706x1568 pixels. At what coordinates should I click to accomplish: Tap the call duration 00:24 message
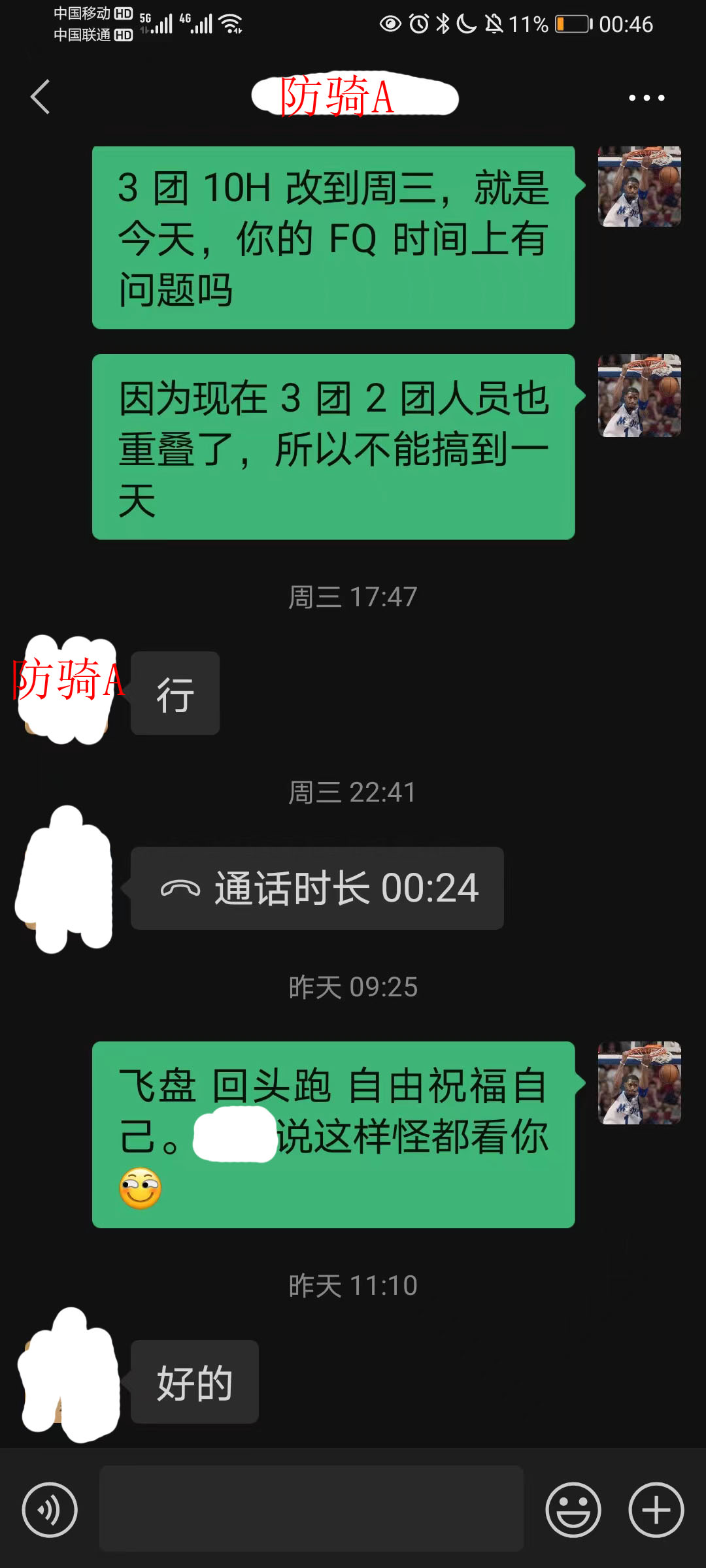point(317,888)
